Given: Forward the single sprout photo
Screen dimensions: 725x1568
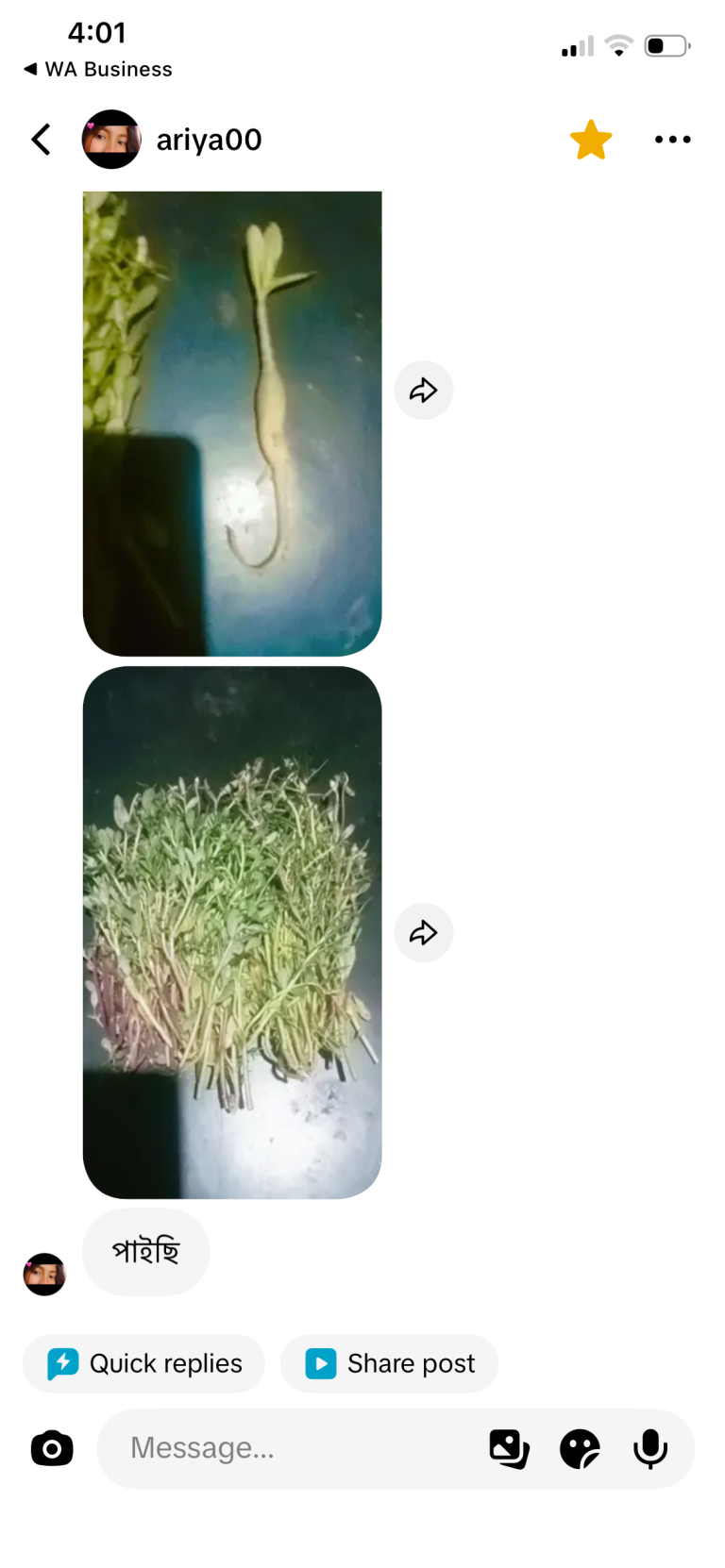Looking at the screenshot, I should [423, 390].
